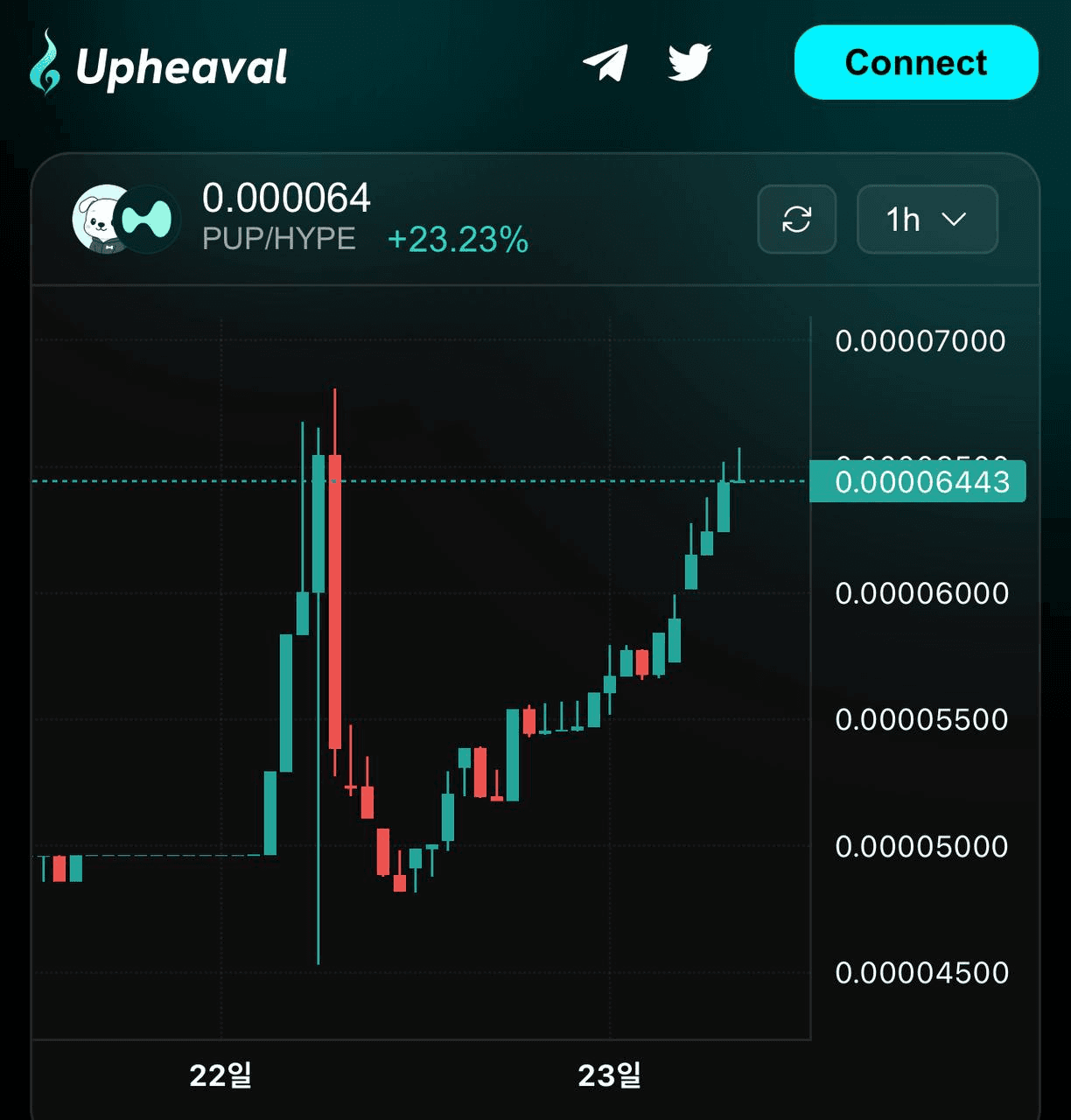Image resolution: width=1071 pixels, height=1120 pixels.
Task: Expand the 1h timeframe dropdown
Action: click(x=927, y=219)
